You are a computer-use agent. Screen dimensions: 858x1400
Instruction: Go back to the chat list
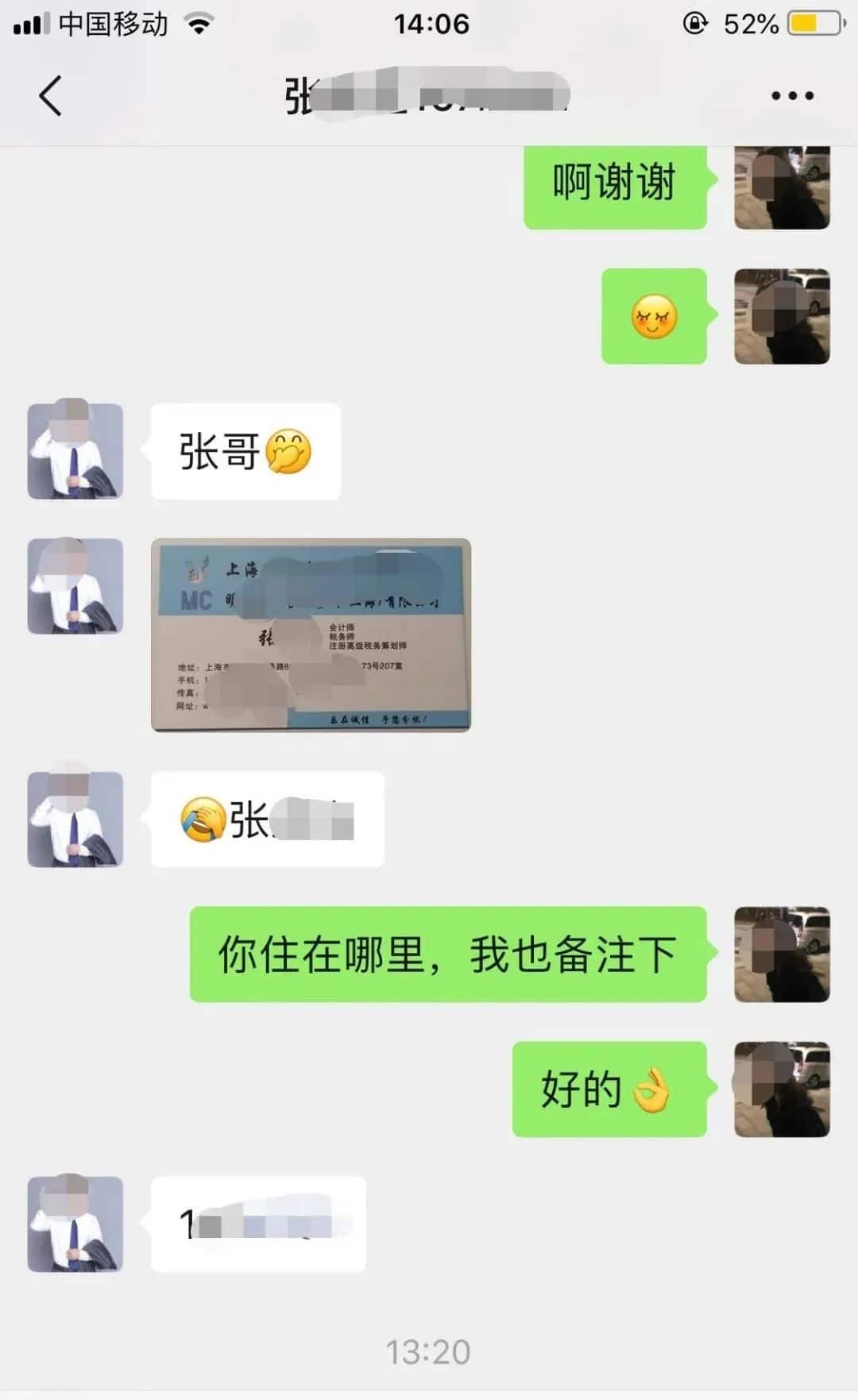[x=50, y=96]
